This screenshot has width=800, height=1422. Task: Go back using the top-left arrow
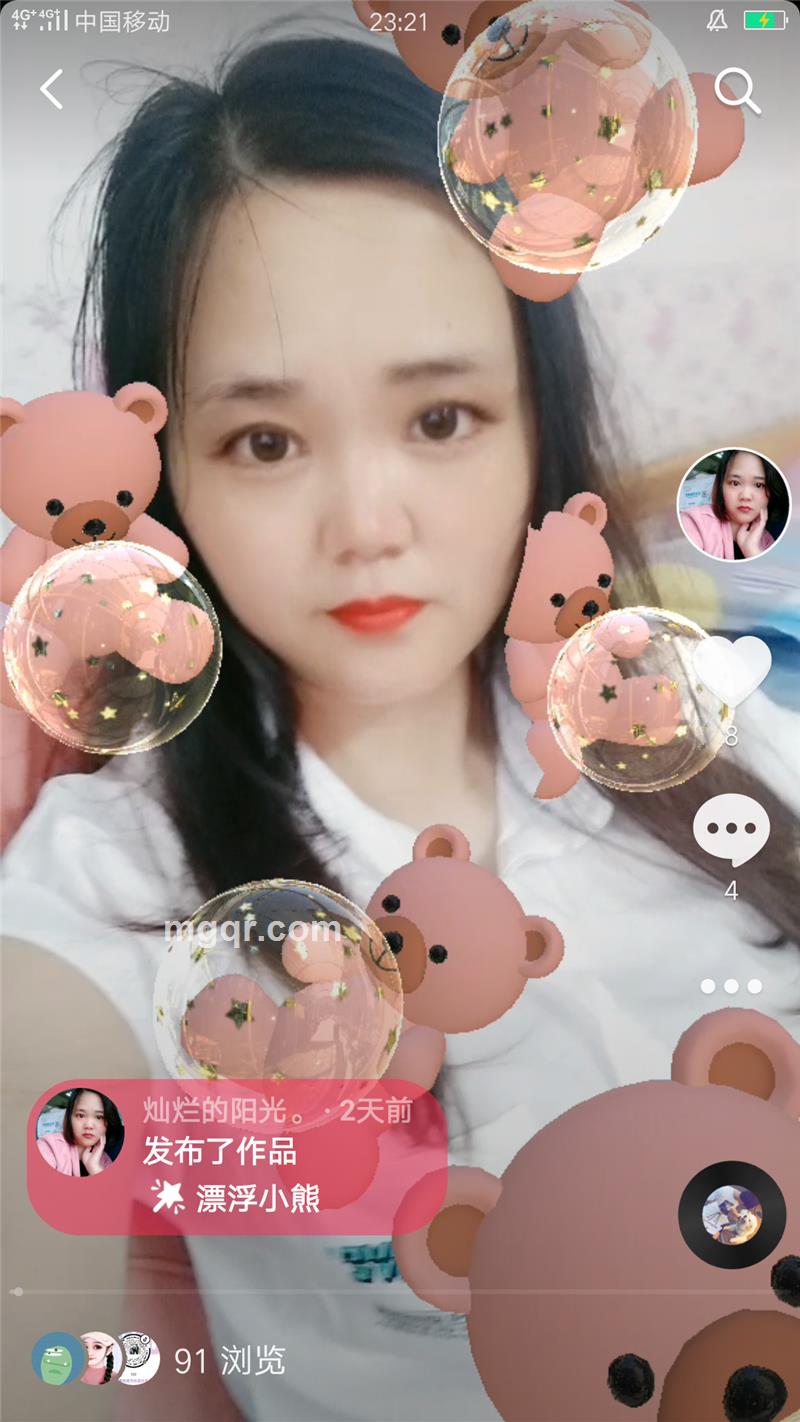(52, 90)
